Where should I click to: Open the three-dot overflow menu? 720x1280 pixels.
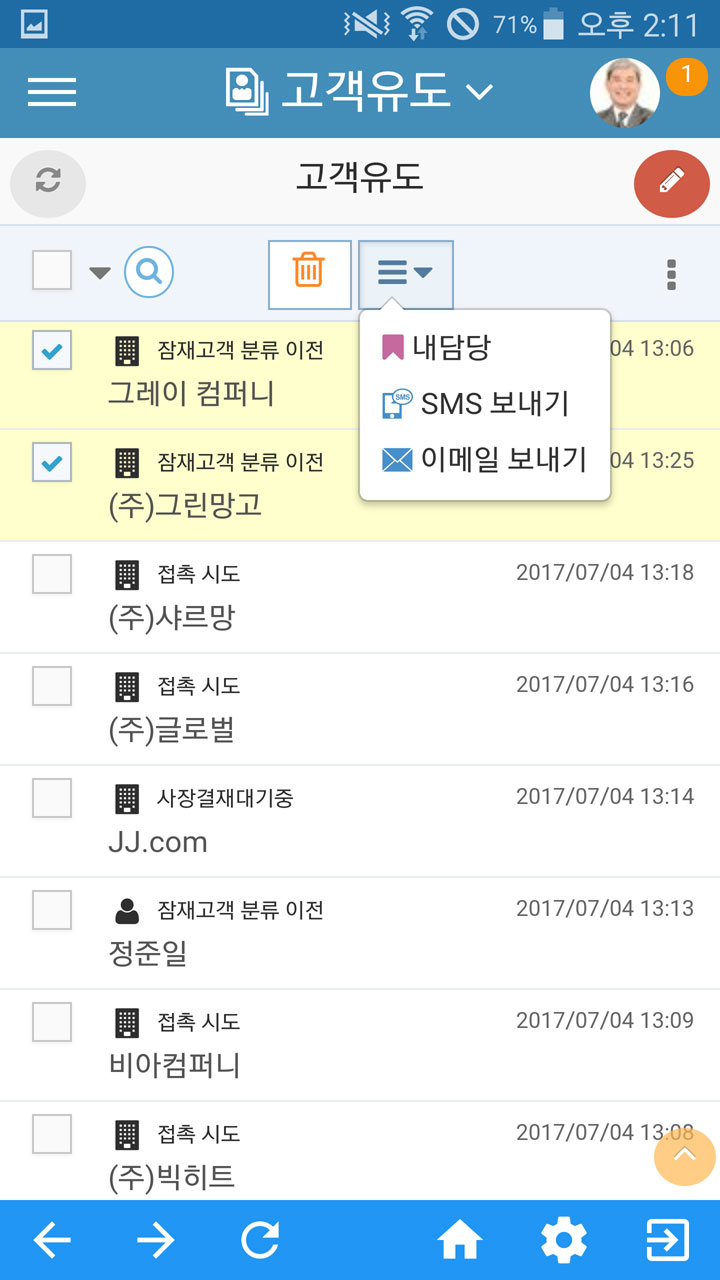[672, 275]
